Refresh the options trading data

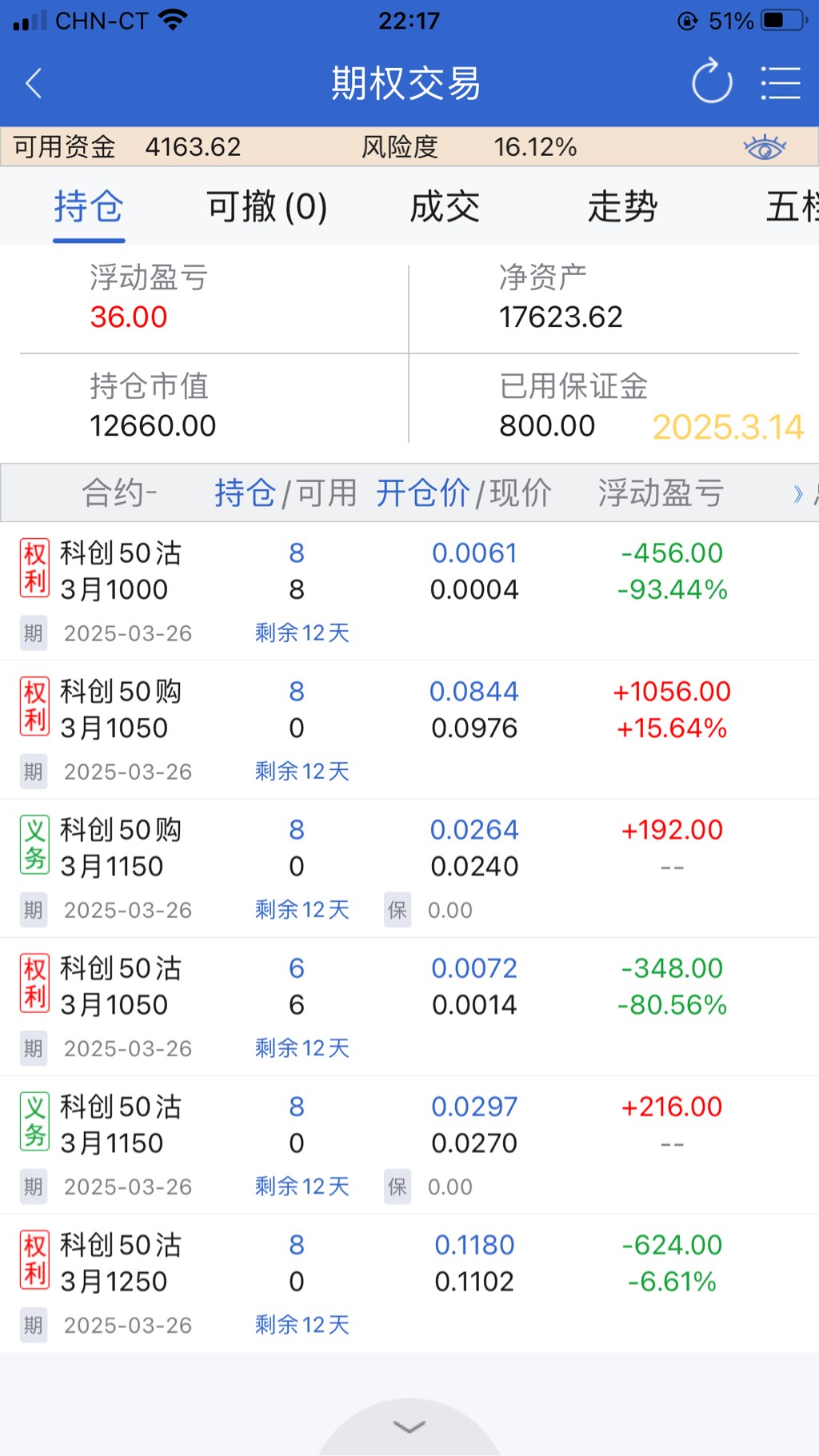point(711,82)
